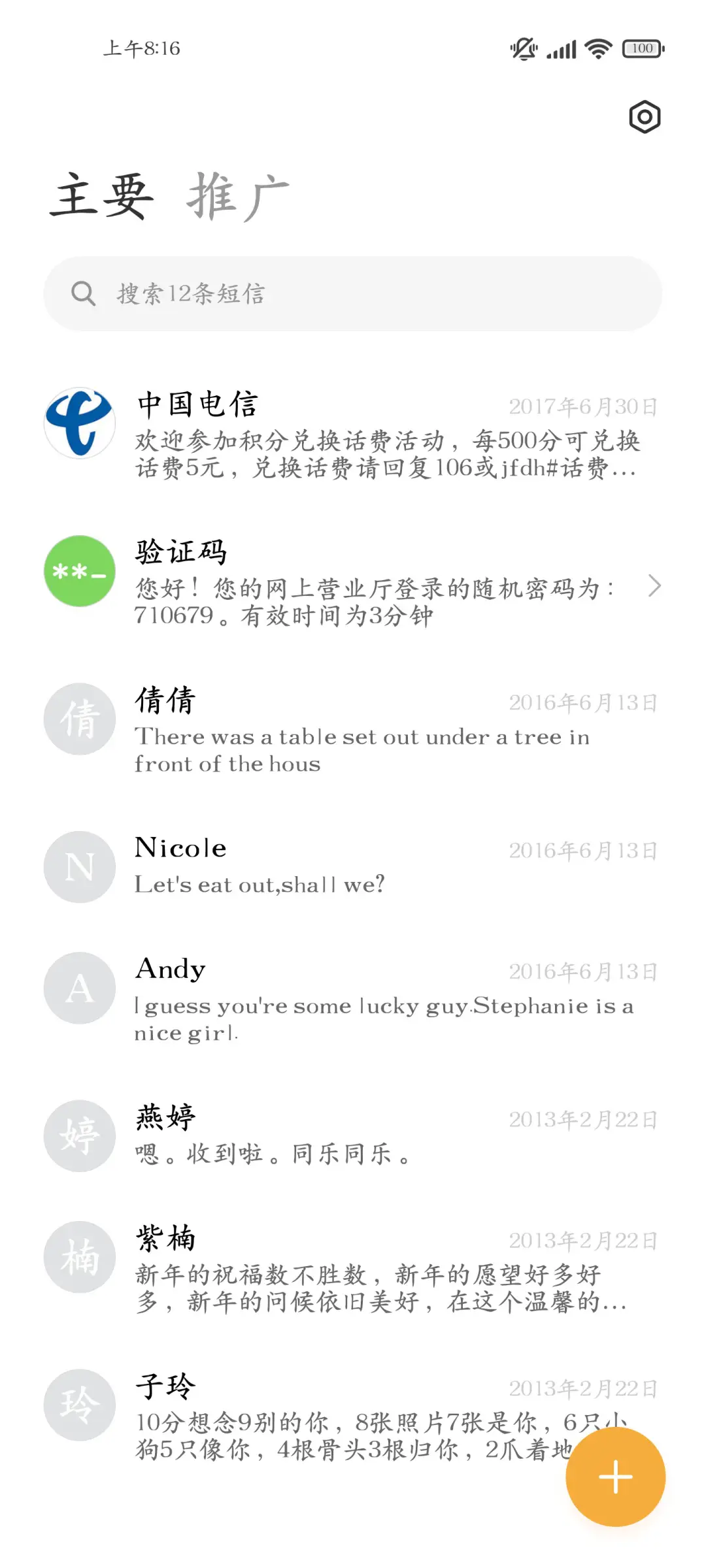Click the Wi-Fi status bar icon
This screenshot has height=1568, width=706.
point(597,48)
